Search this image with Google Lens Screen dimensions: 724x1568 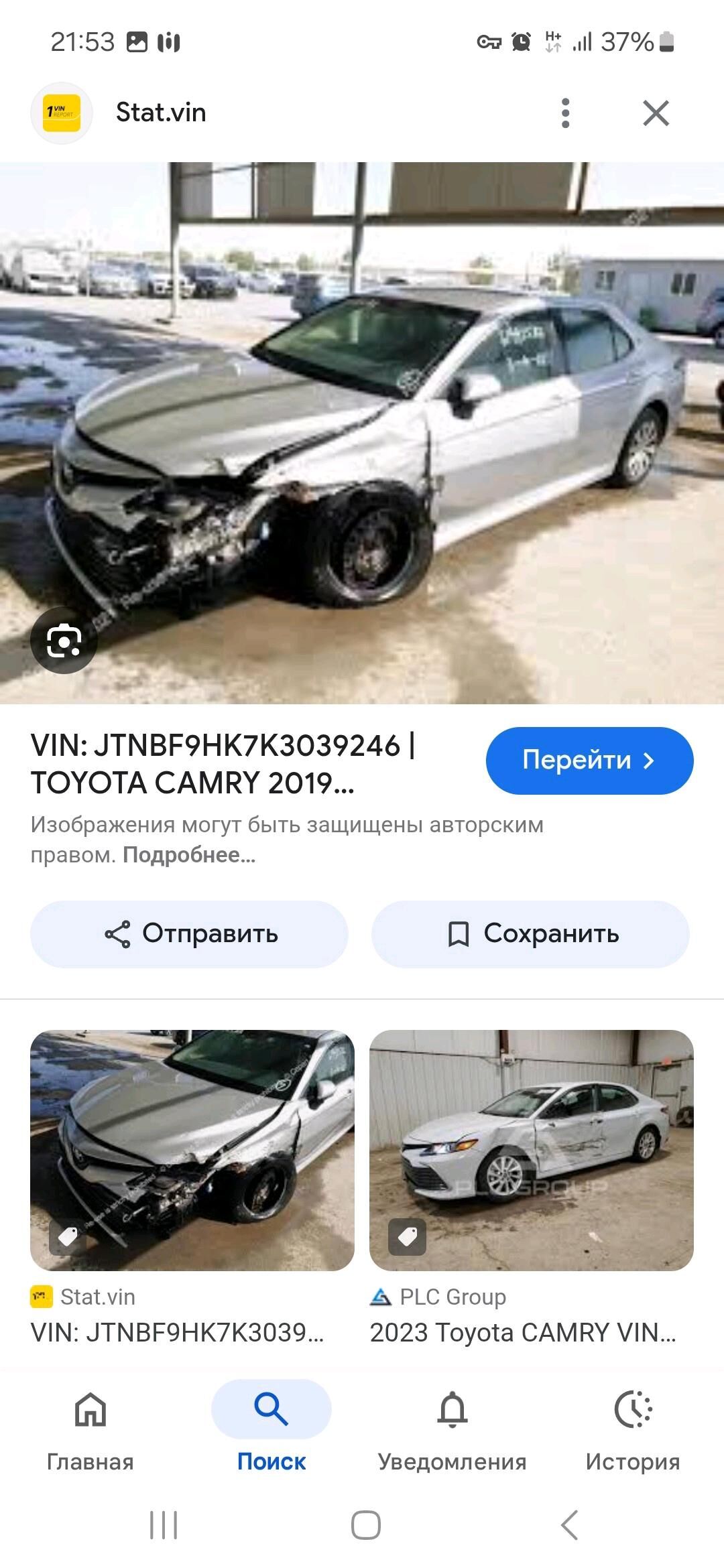(64, 641)
